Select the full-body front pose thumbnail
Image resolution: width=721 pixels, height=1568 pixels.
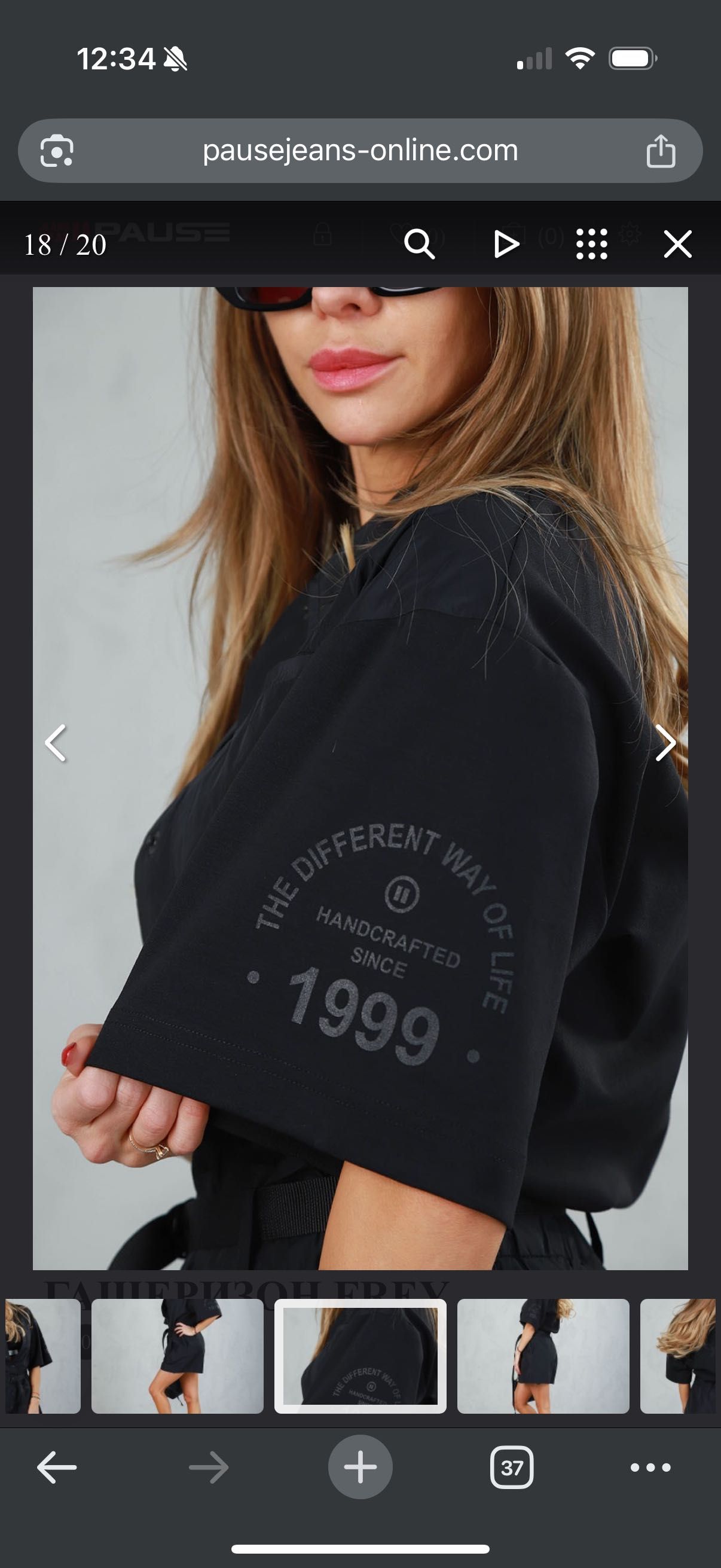(177, 1356)
